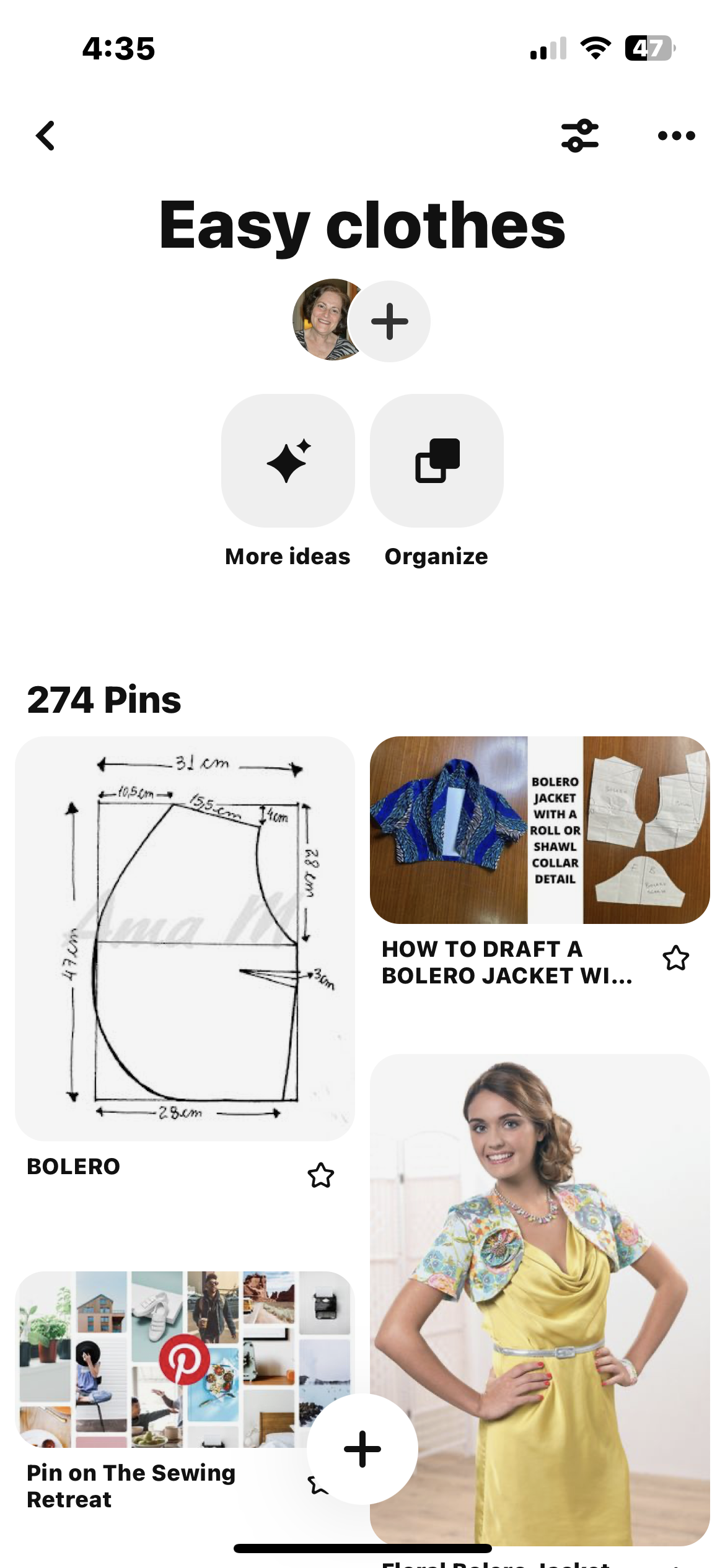Image resolution: width=725 pixels, height=1568 pixels.
Task: Go back using the top-left arrow
Action: tap(46, 136)
